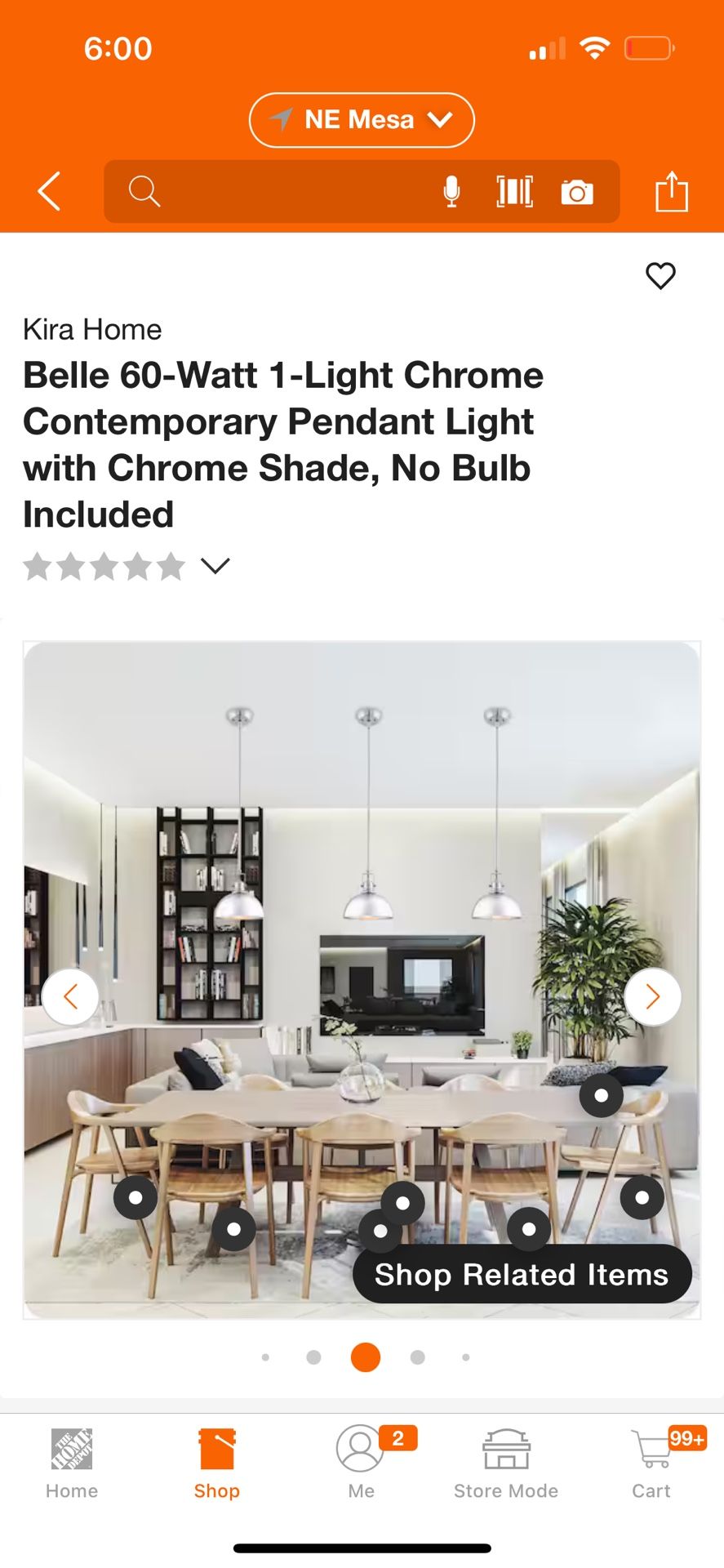Tap Shop Related Items

pos(522,1274)
